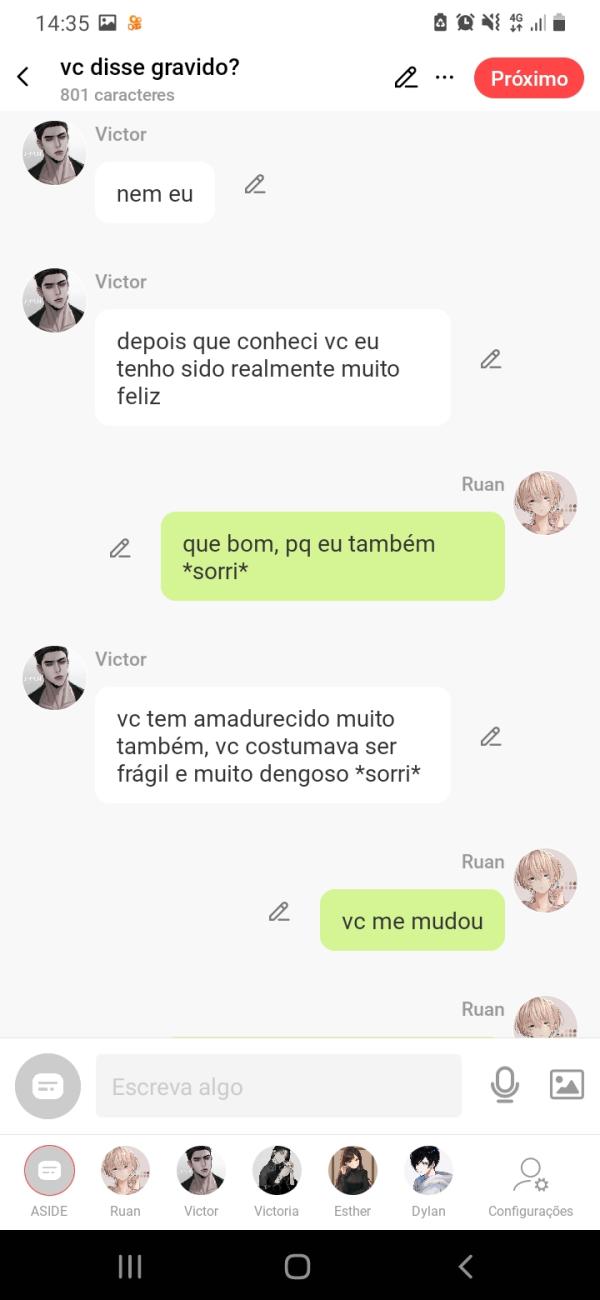Choose Esther as the speaking character
600x1300 pixels.
click(352, 1181)
